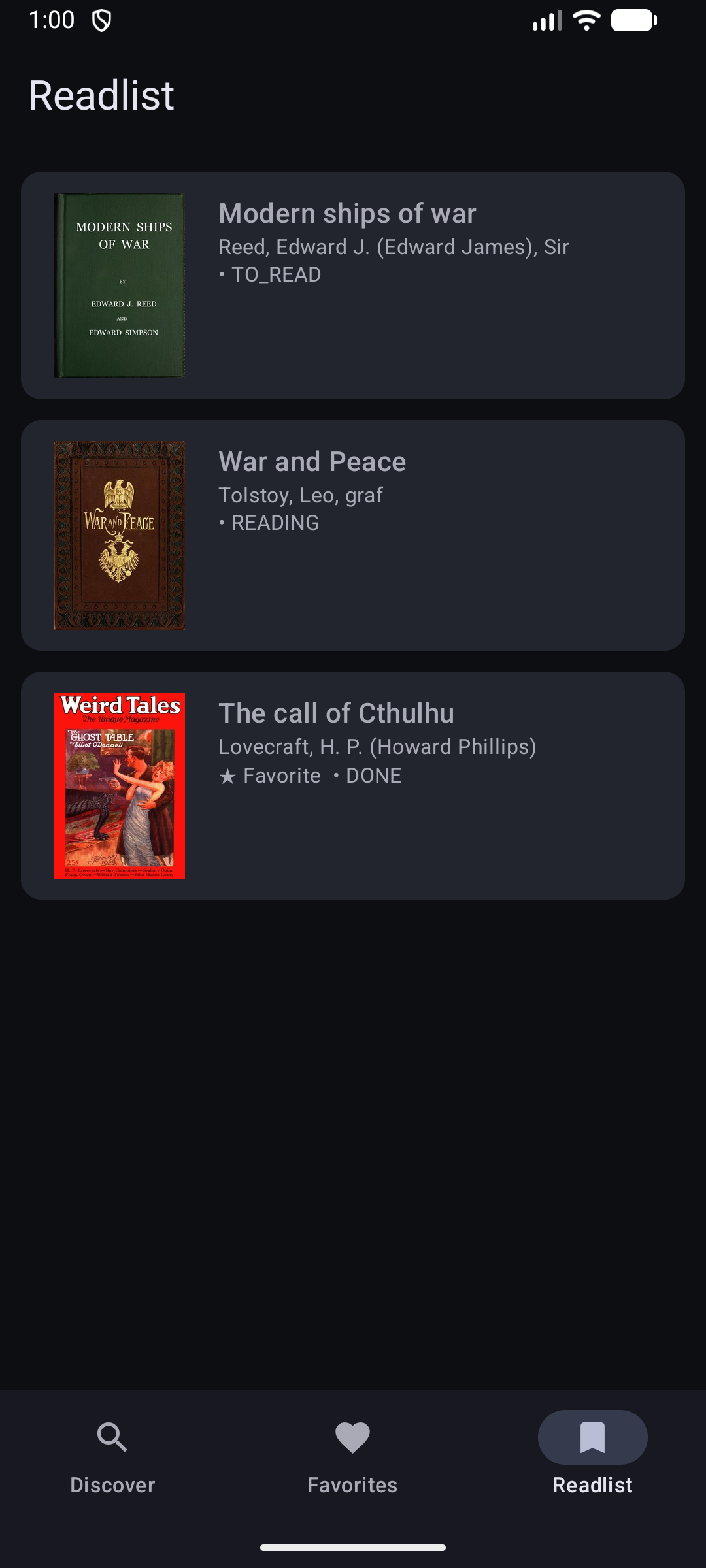Viewport: 706px width, 1568px height.
Task: Open the War and Peace book card
Action: click(x=353, y=535)
